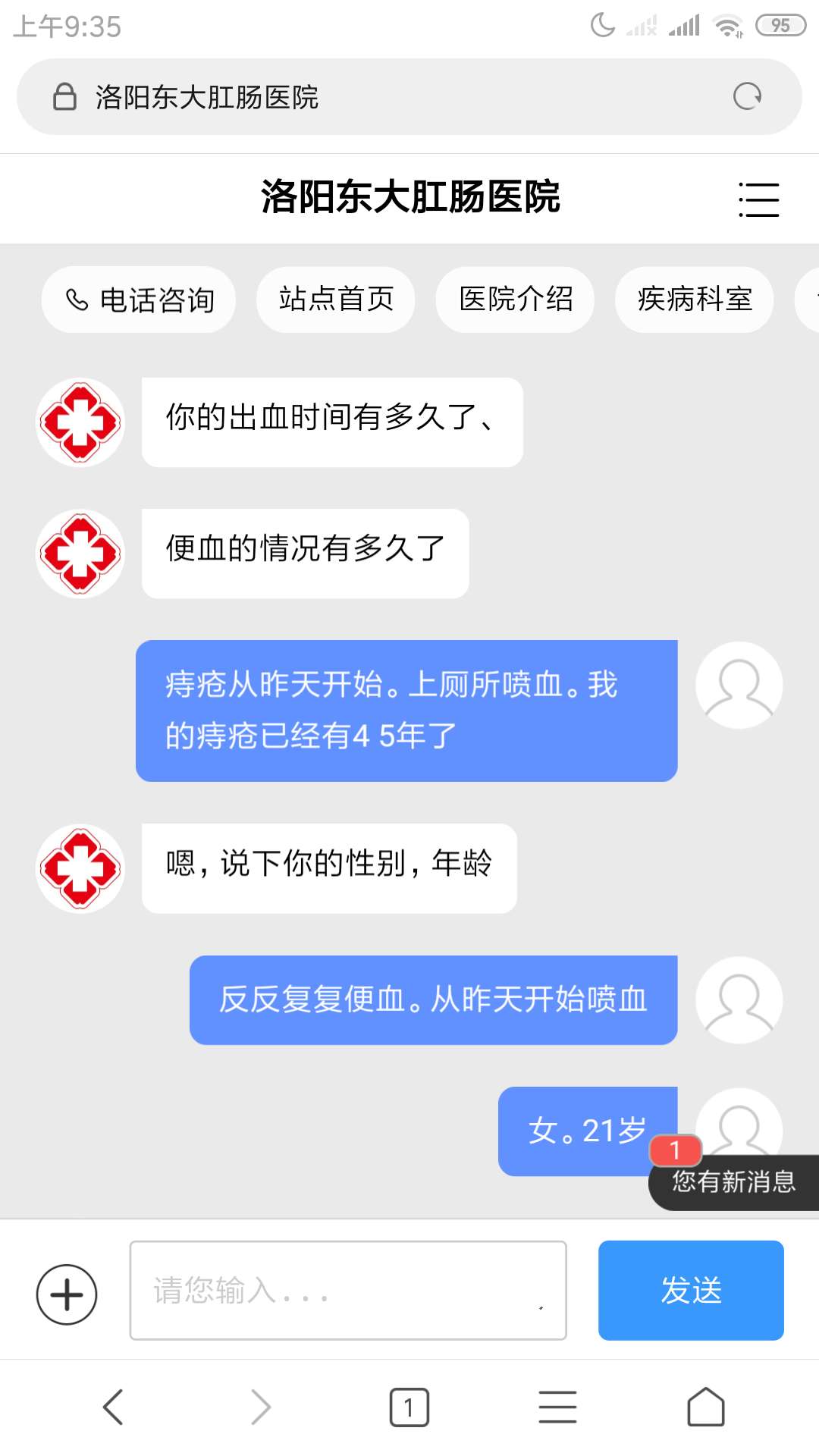The height and width of the screenshot is (1456, 819).
Task: Tap the back arrow in bottom navigation
Action: 112,1407
